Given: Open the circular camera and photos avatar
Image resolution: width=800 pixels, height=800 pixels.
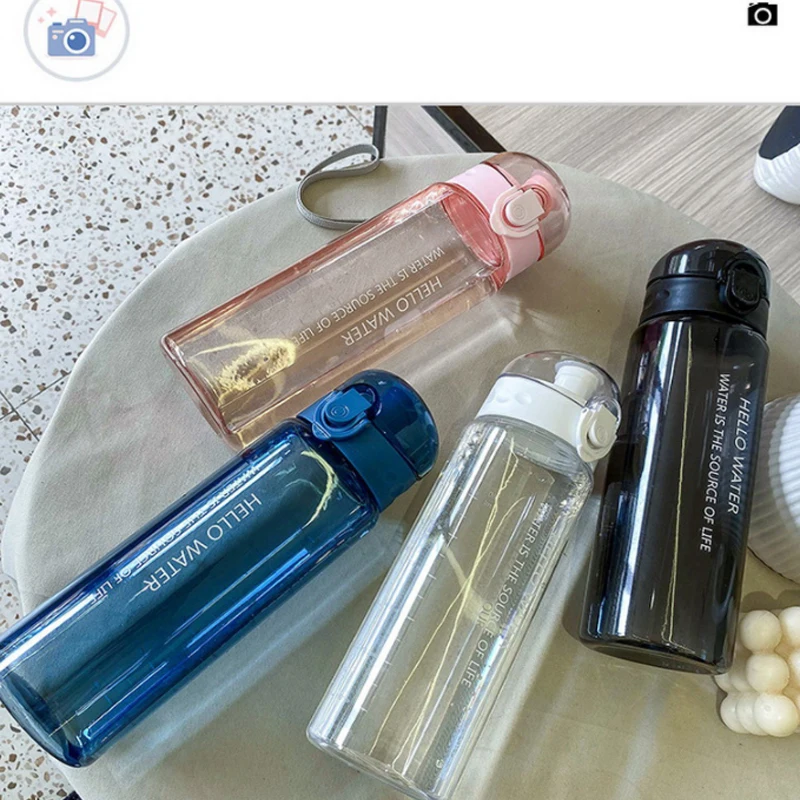Looking at the screenshot, I should 77,36.
